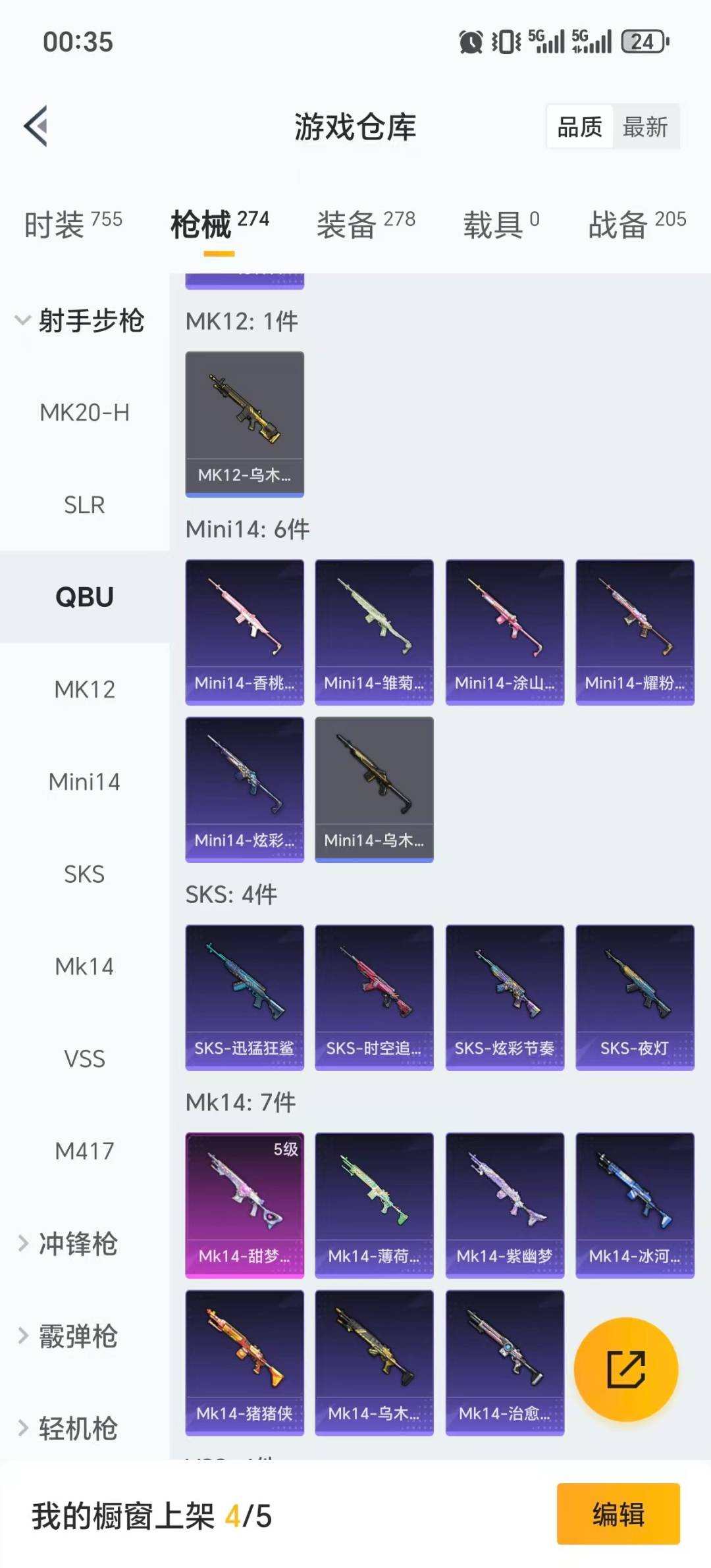Expand the 霰弹枪 category
711x1568 pixels.
[x=77, y=1336]
